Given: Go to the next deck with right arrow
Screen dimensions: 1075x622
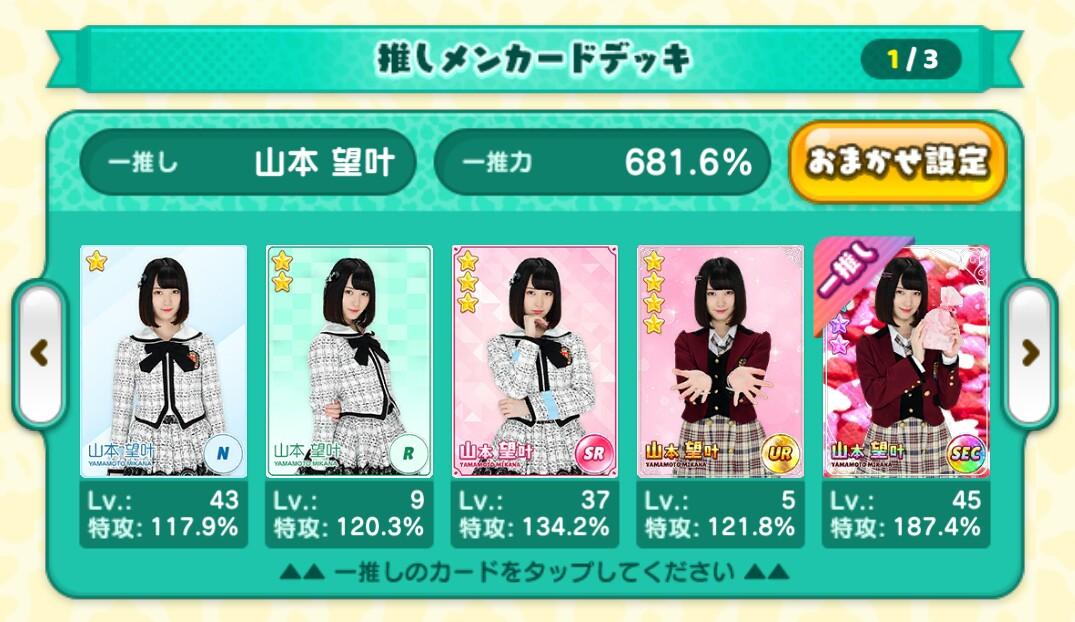Looking at the screenshot, I should [x=1030, y=352].
